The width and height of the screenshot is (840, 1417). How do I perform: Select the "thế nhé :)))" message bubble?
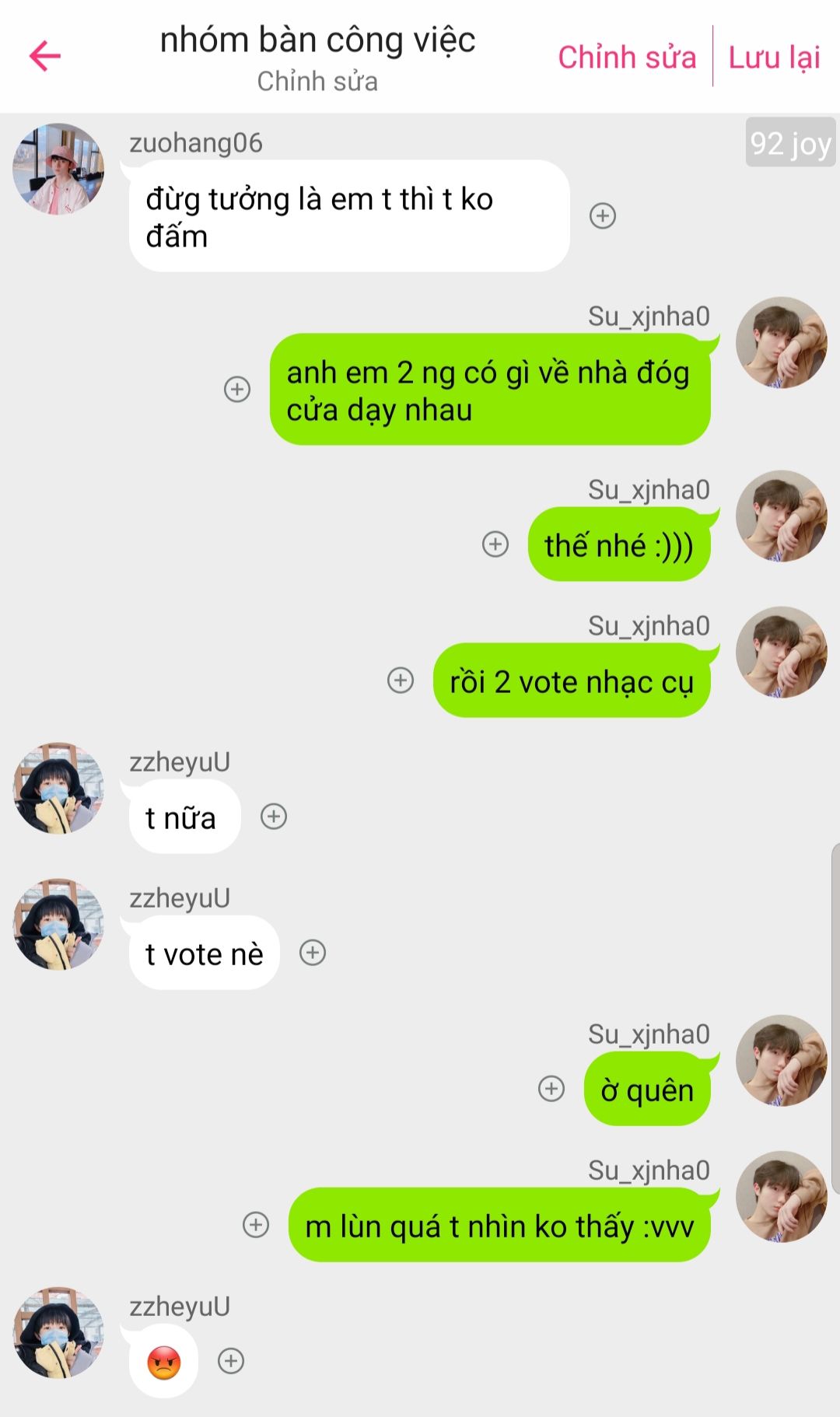[618, 545]
